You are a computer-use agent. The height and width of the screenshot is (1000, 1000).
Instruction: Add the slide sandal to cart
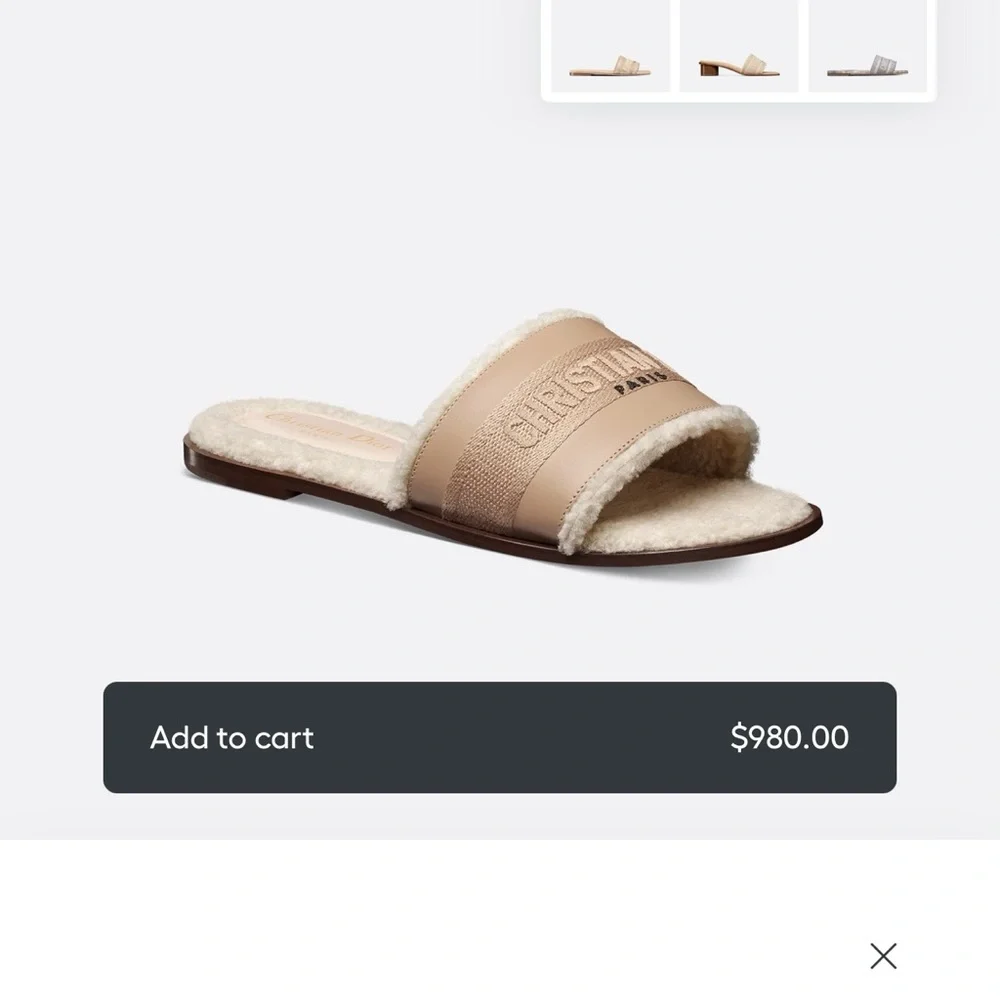(499, 737)
